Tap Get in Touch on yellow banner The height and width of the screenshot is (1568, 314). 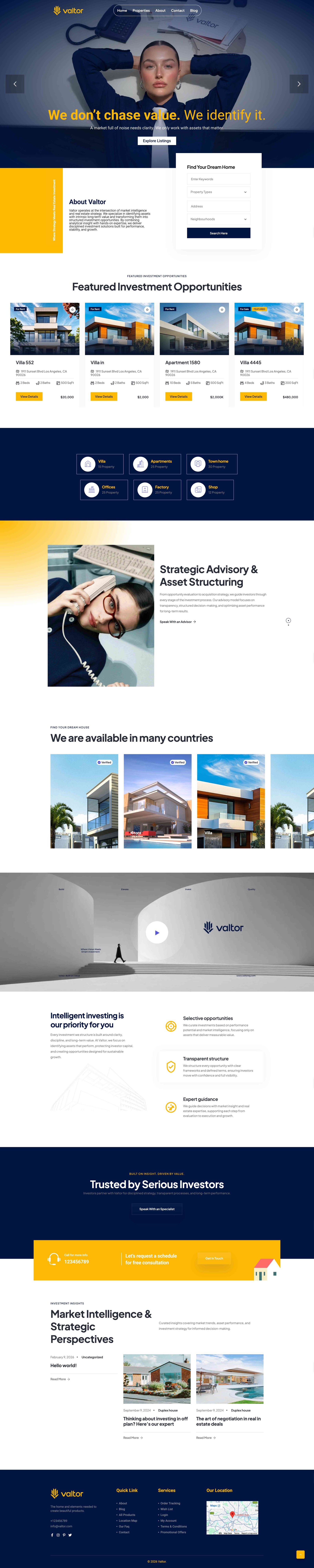coord(214,1258)
